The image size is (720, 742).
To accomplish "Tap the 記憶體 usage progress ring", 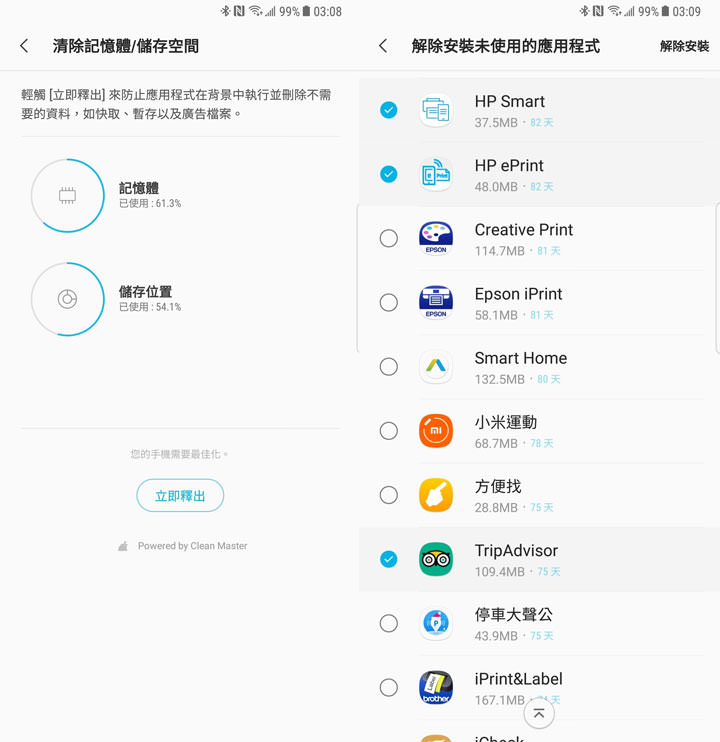I will point(67,195).
